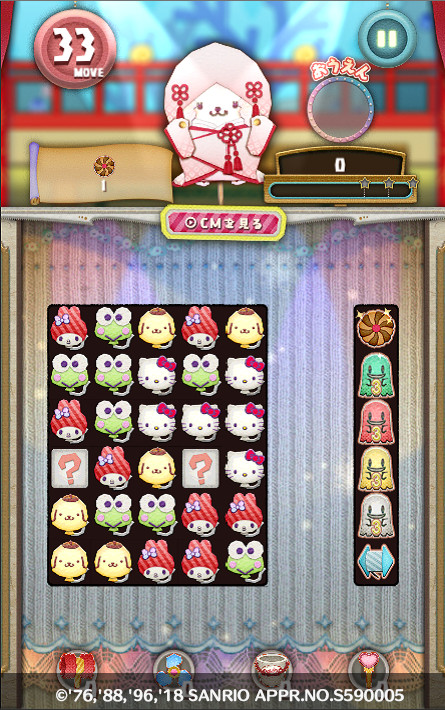Pause the game
The height and width of the screenshot is (710, 445).
tap(387, 38)
